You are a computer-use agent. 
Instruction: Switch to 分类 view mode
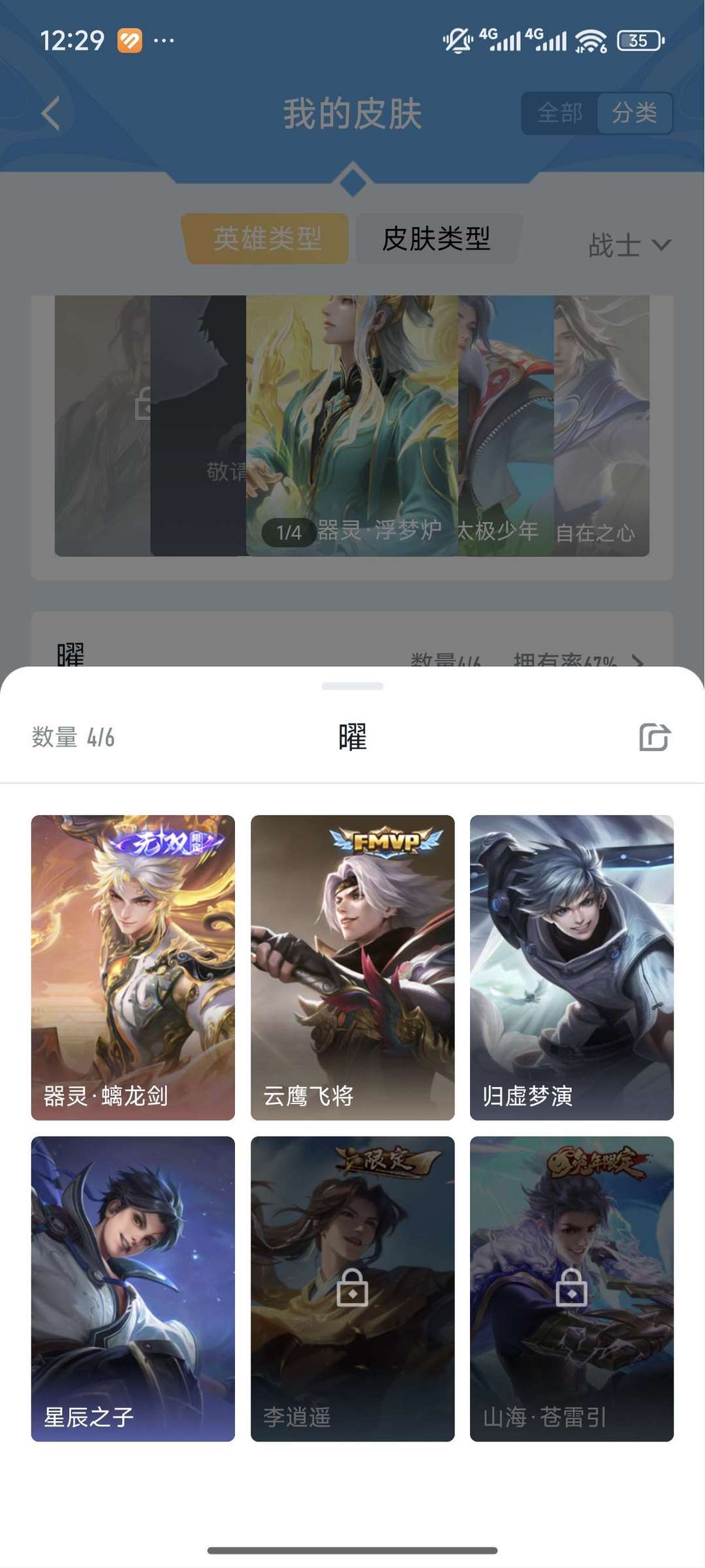point(634,112)
